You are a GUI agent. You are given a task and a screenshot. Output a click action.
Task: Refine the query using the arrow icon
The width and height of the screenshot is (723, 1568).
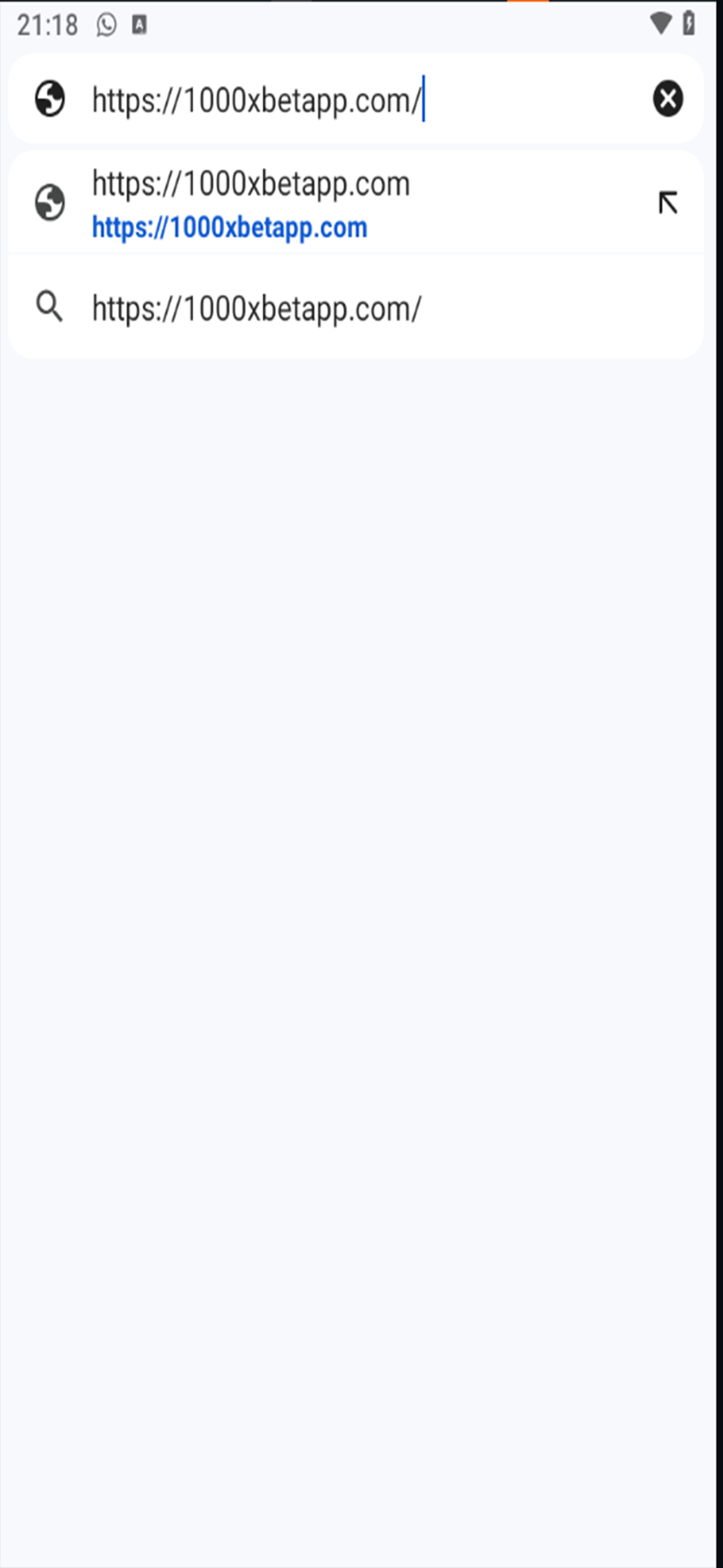coord(668,202)
